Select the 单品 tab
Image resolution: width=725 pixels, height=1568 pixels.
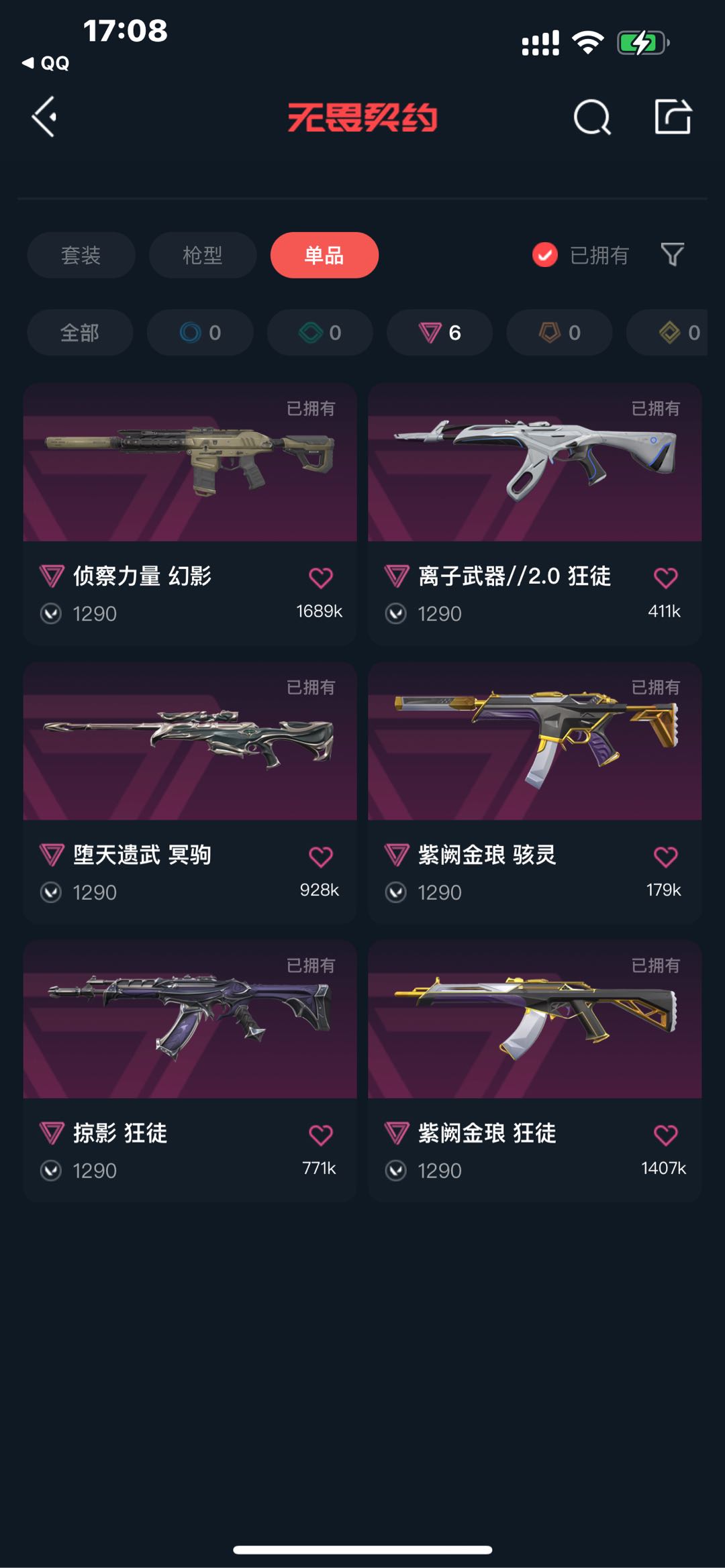[x=324, y=255]
